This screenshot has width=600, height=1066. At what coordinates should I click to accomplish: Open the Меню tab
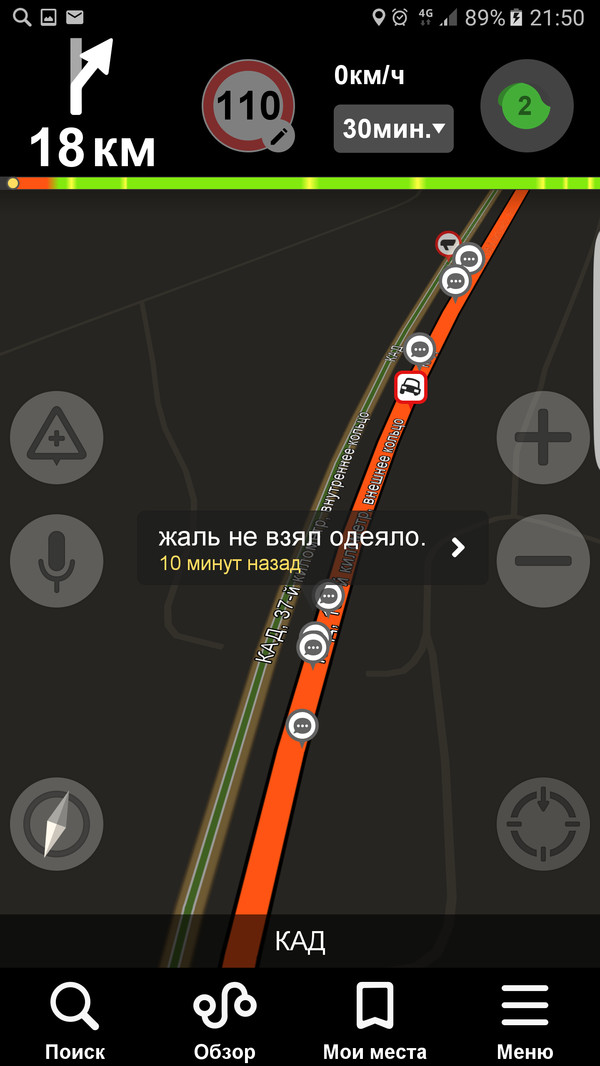pos(525,1022)
